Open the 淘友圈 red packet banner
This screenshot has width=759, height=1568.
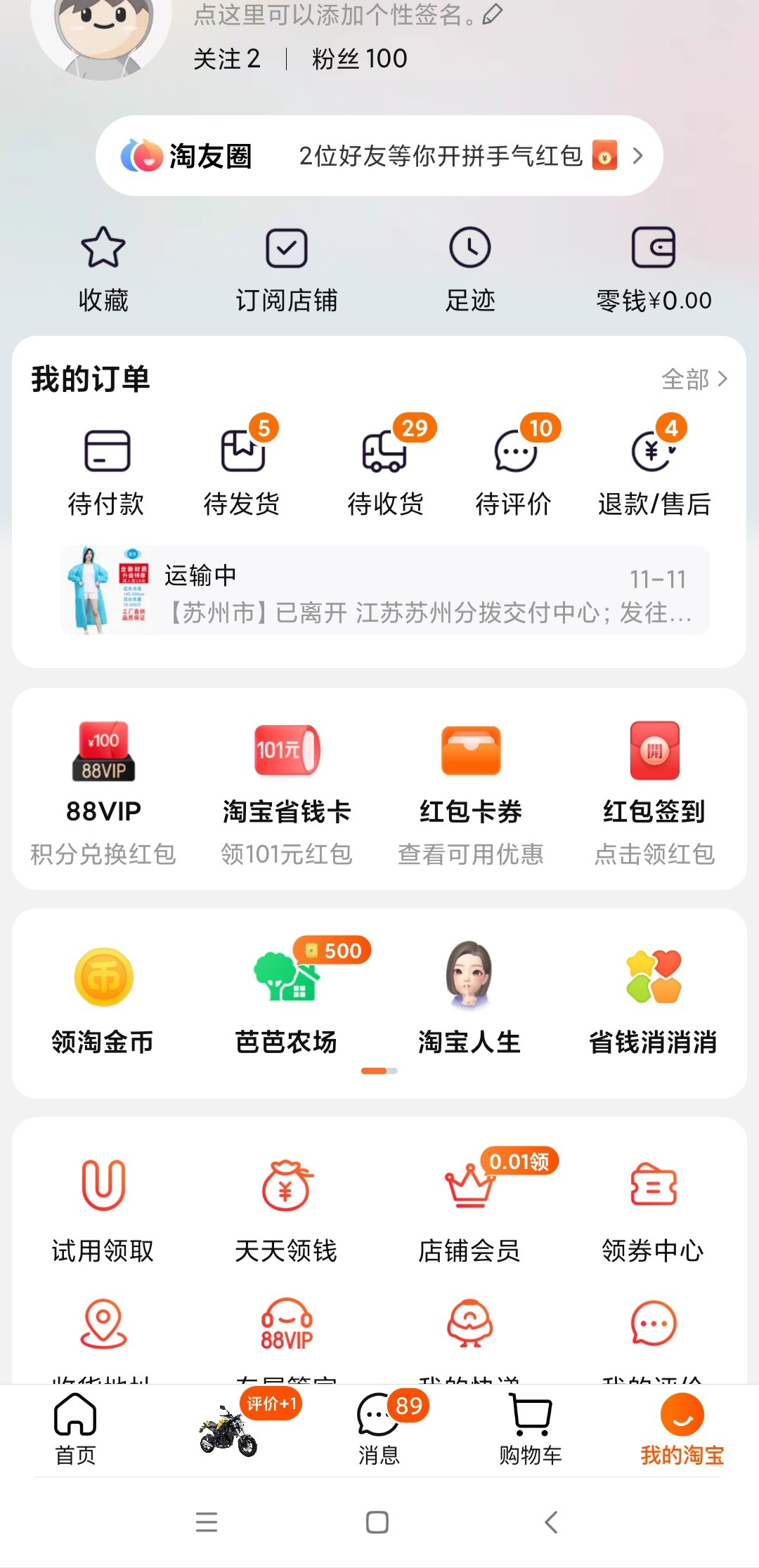379,155
